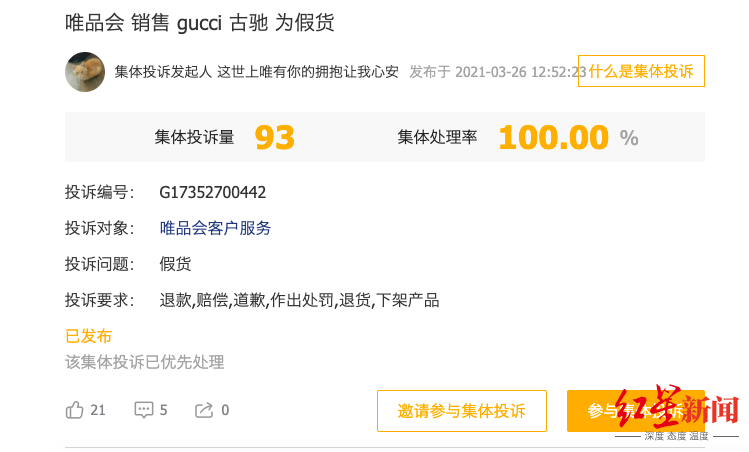Open the 唯品会客户服务 link
Image resolution: width=749 pixels, height=452 pixels.
coord(215,228)
